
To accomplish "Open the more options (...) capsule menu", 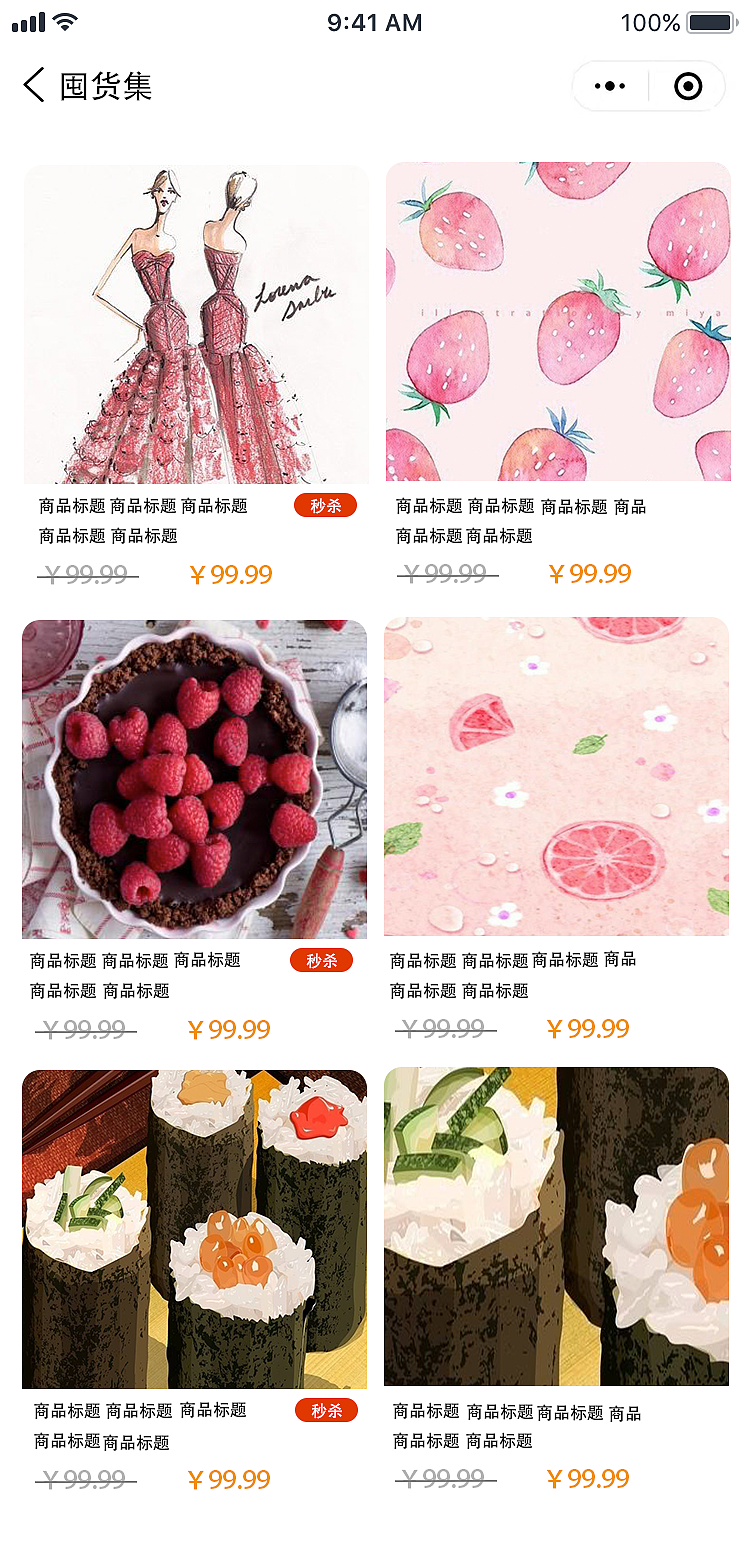I will [609, 86].
